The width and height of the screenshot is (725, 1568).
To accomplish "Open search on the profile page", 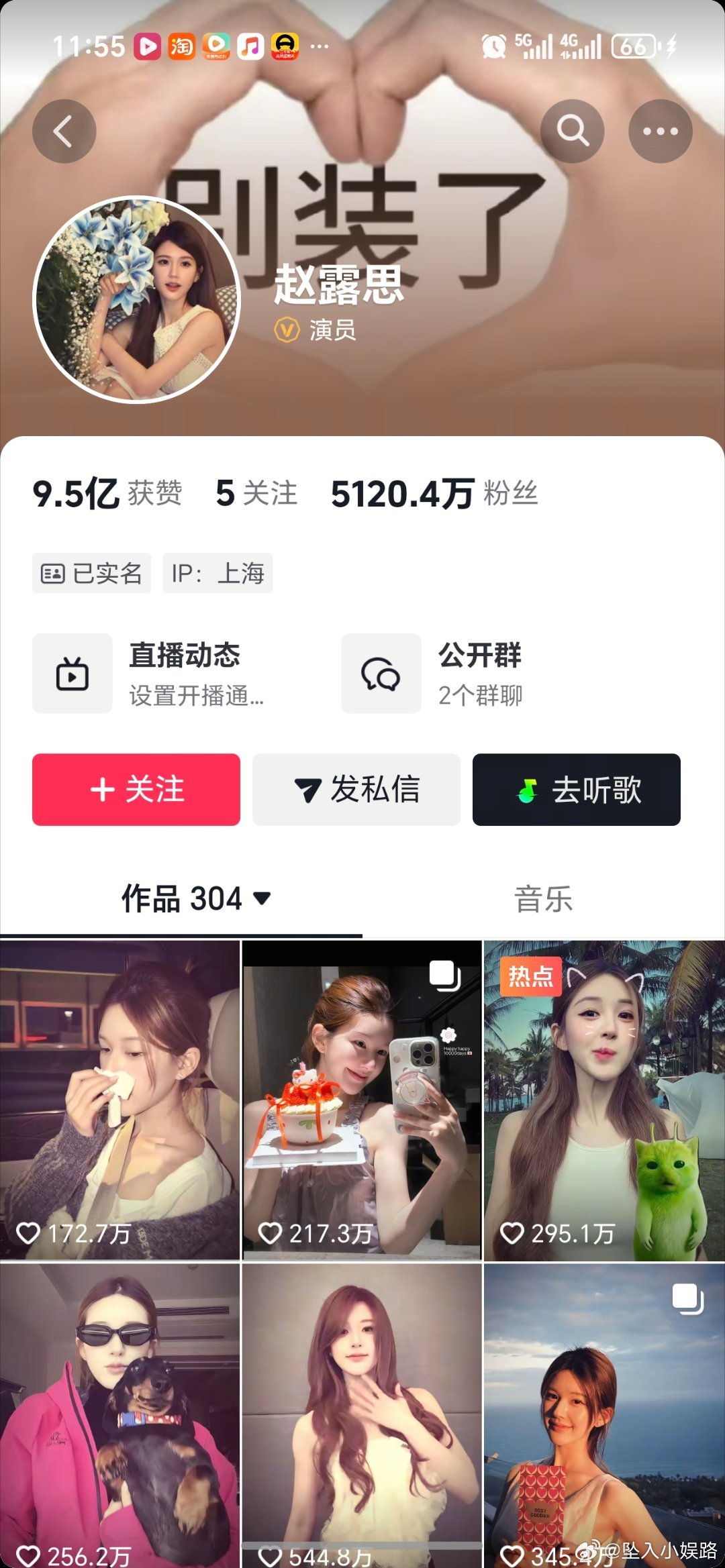I will pos(571,131).
